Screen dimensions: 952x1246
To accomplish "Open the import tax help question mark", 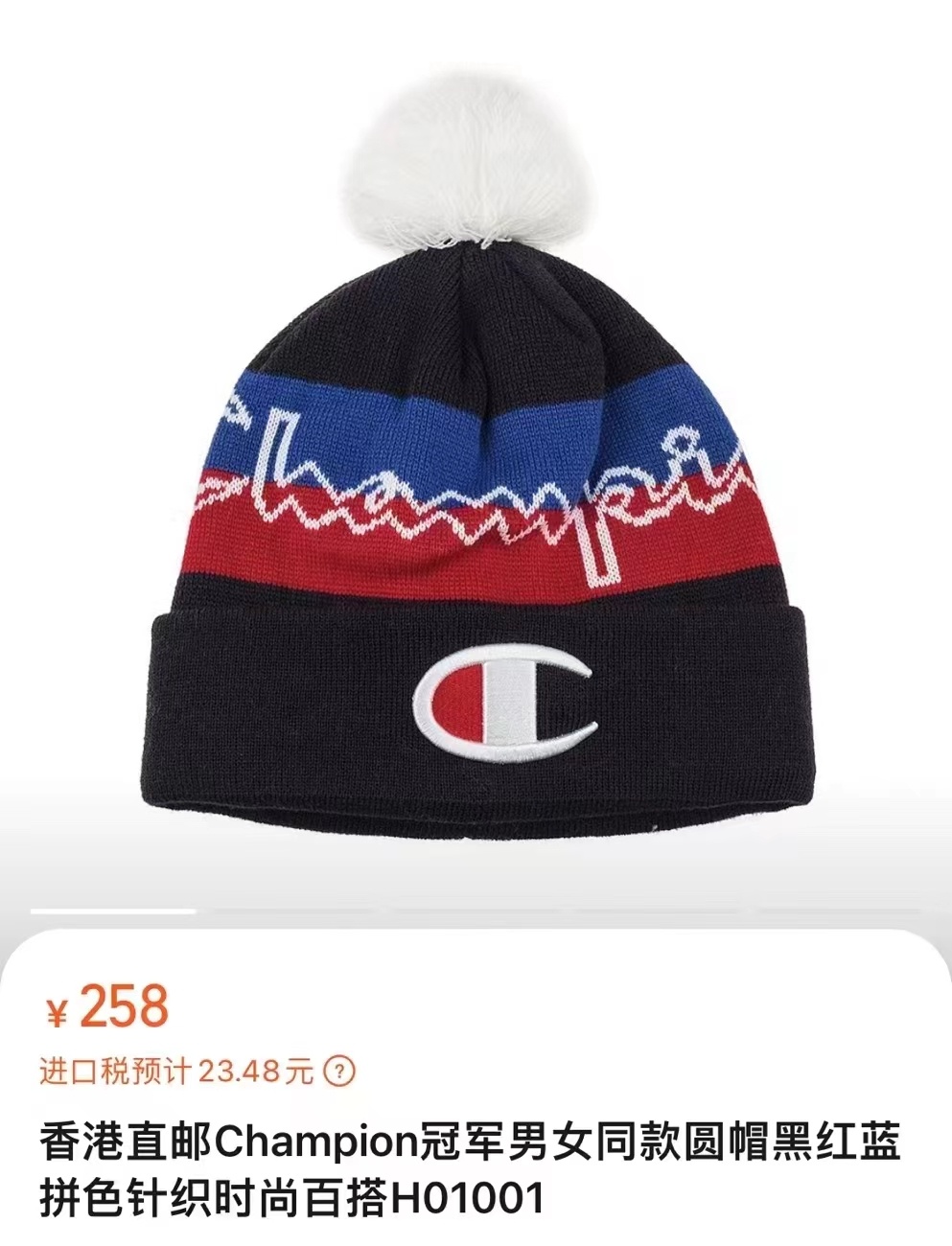I will 341,1071.
